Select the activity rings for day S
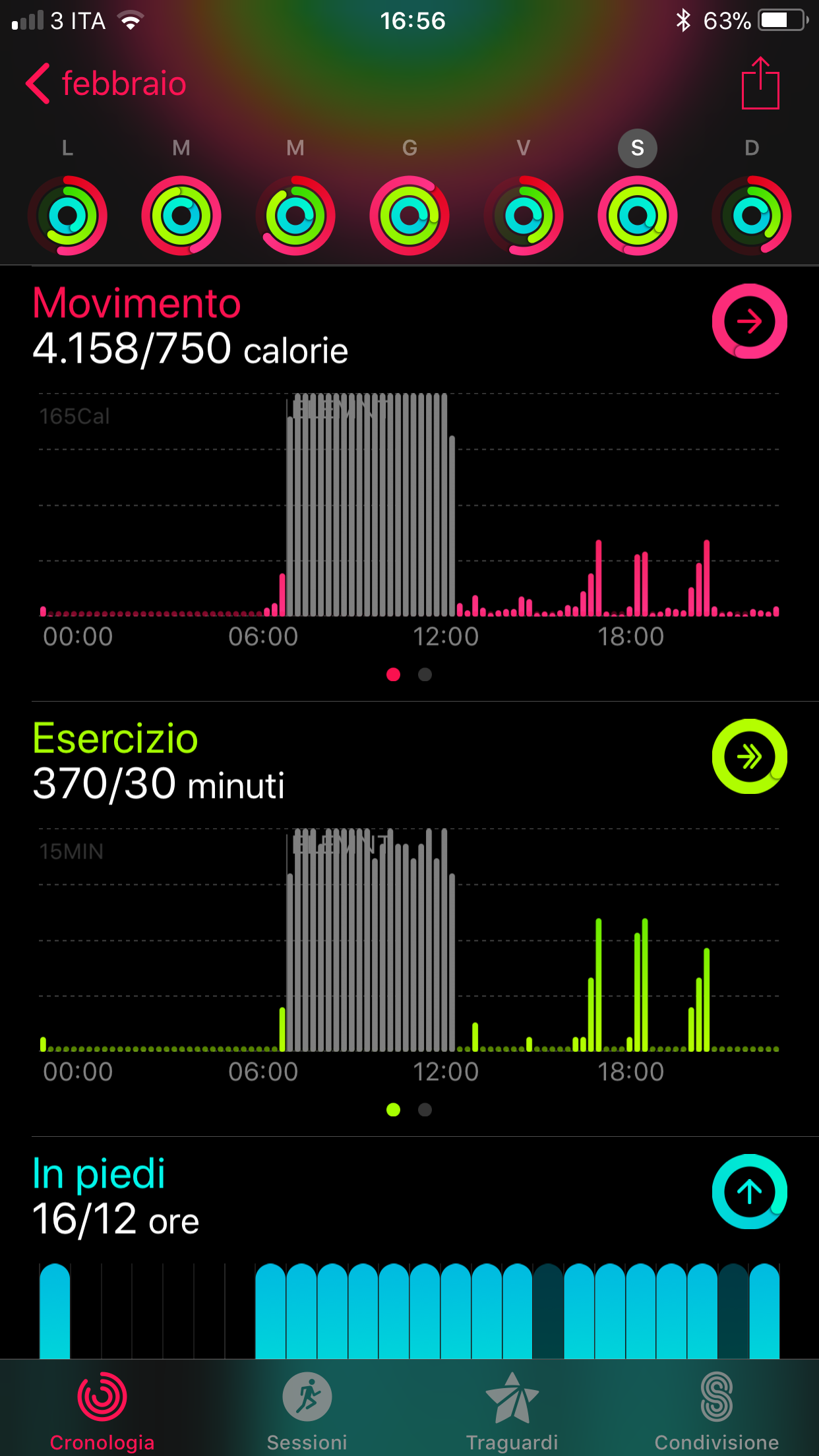This screenshot has height=1456, width=819. tap(638, 216)
